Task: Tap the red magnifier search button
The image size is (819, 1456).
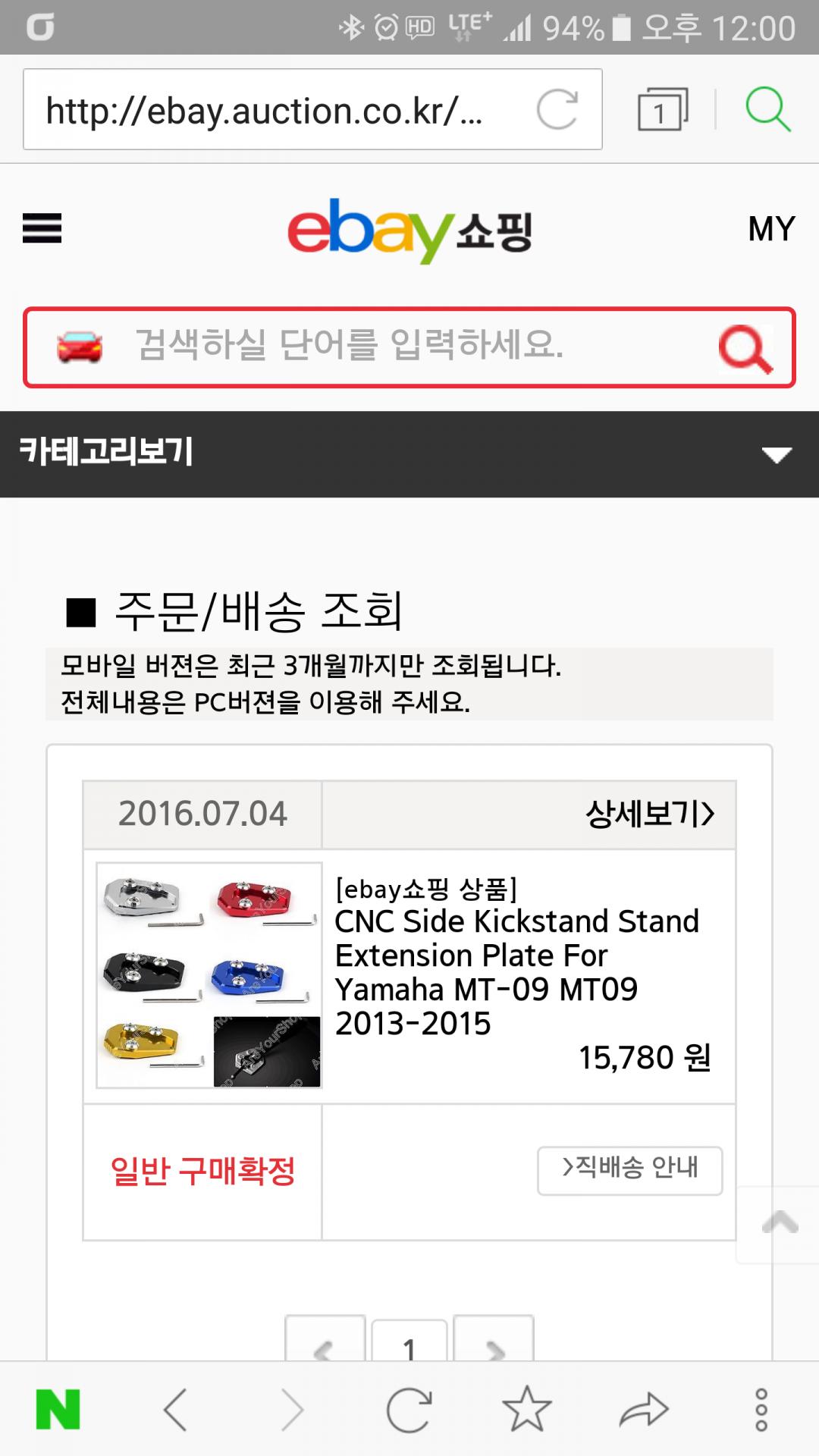Action: point(745,349)
